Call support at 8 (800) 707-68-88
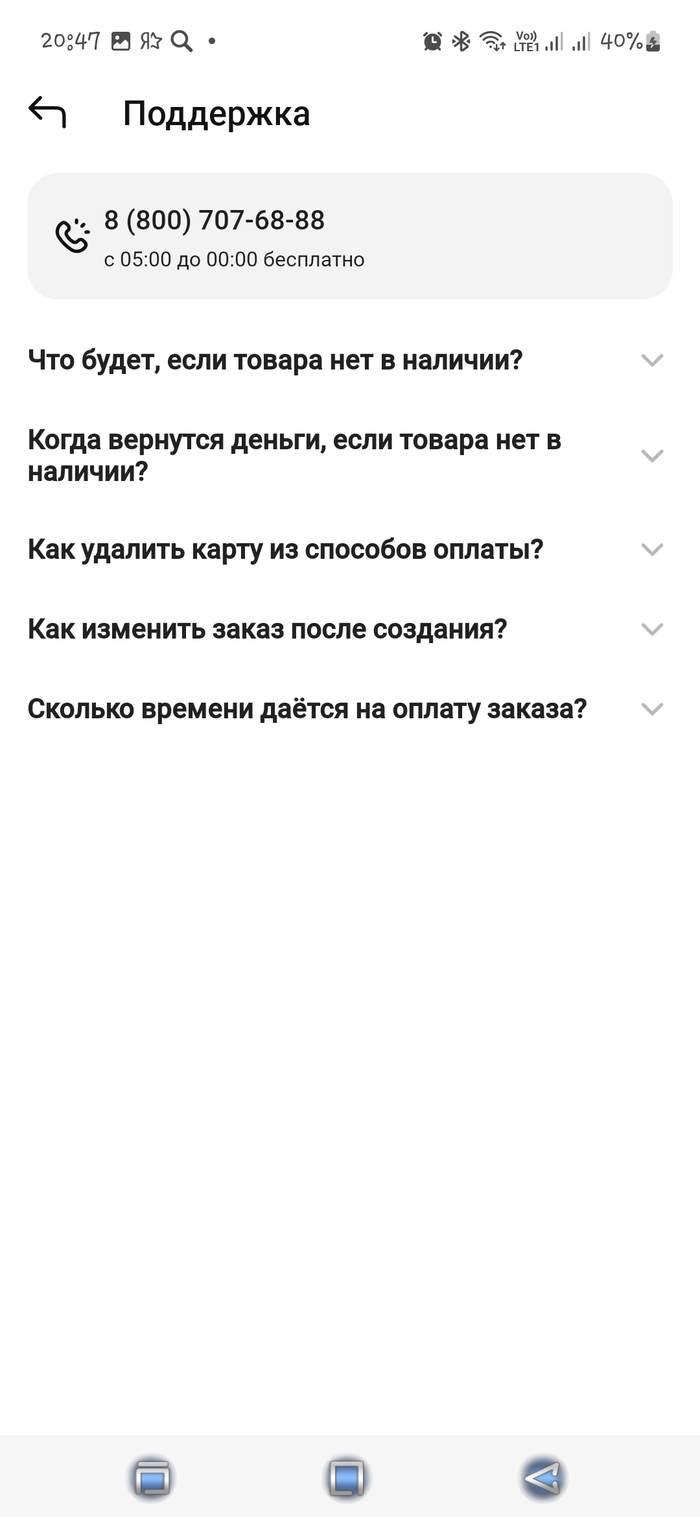 (x=349, y=236)
